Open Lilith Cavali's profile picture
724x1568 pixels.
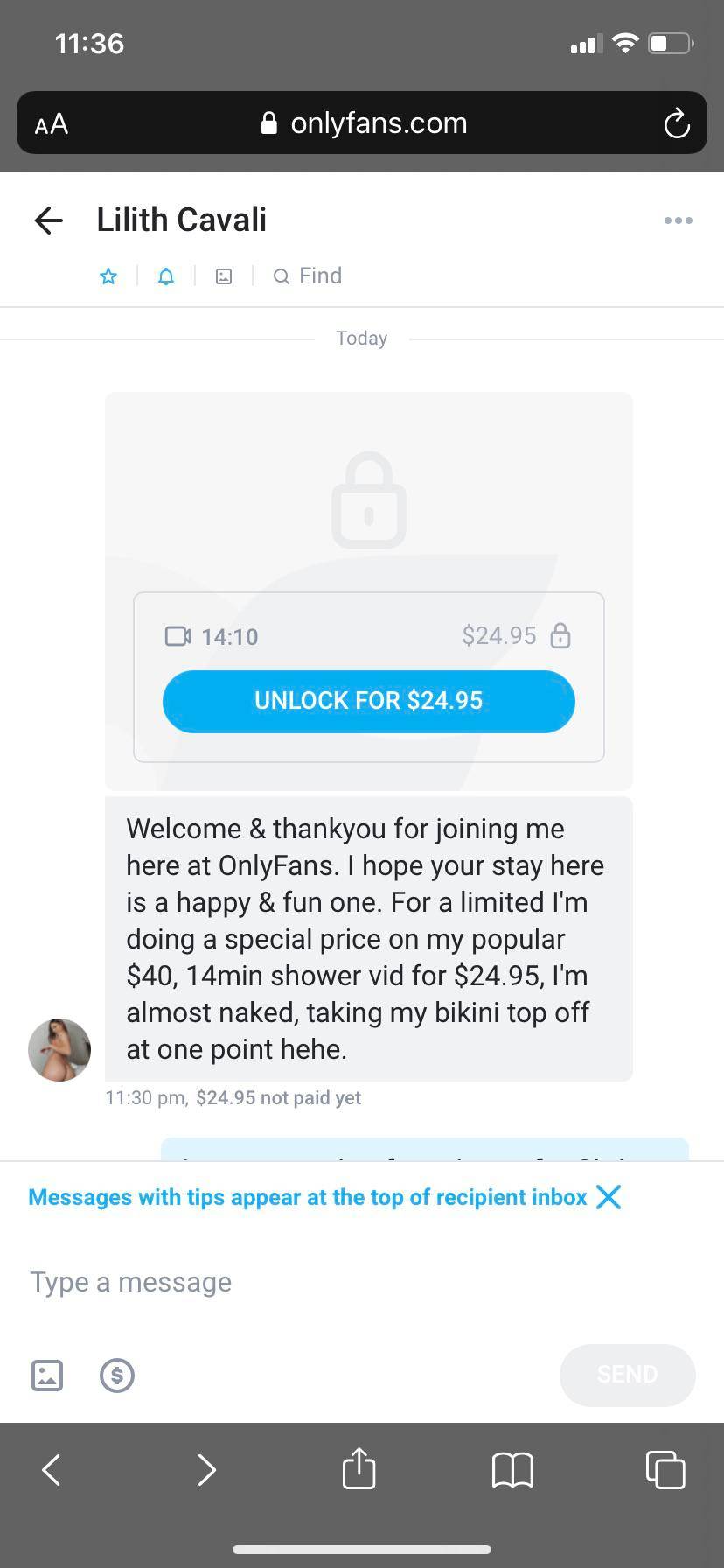pos(59,1049)
